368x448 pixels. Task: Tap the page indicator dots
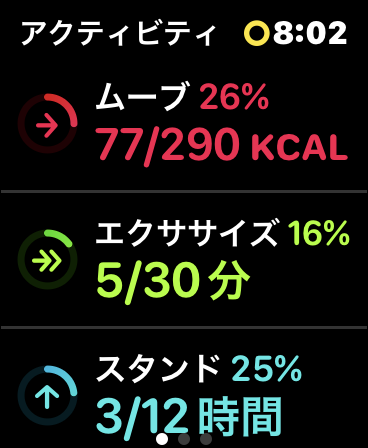(184, 439)
